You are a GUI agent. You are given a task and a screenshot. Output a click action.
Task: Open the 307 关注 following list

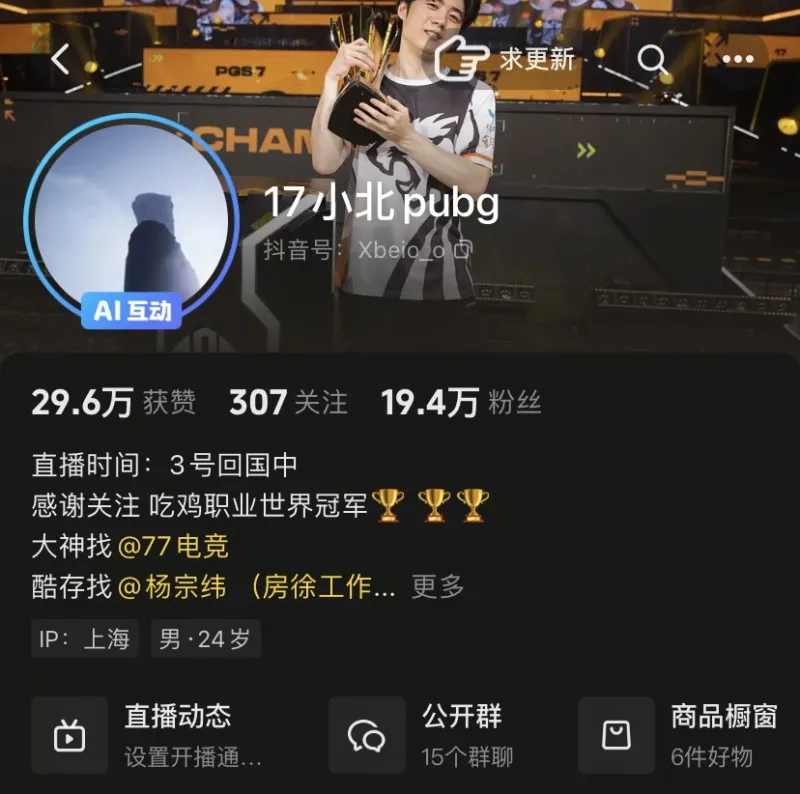pyautogui.click(x=288, y=403)
